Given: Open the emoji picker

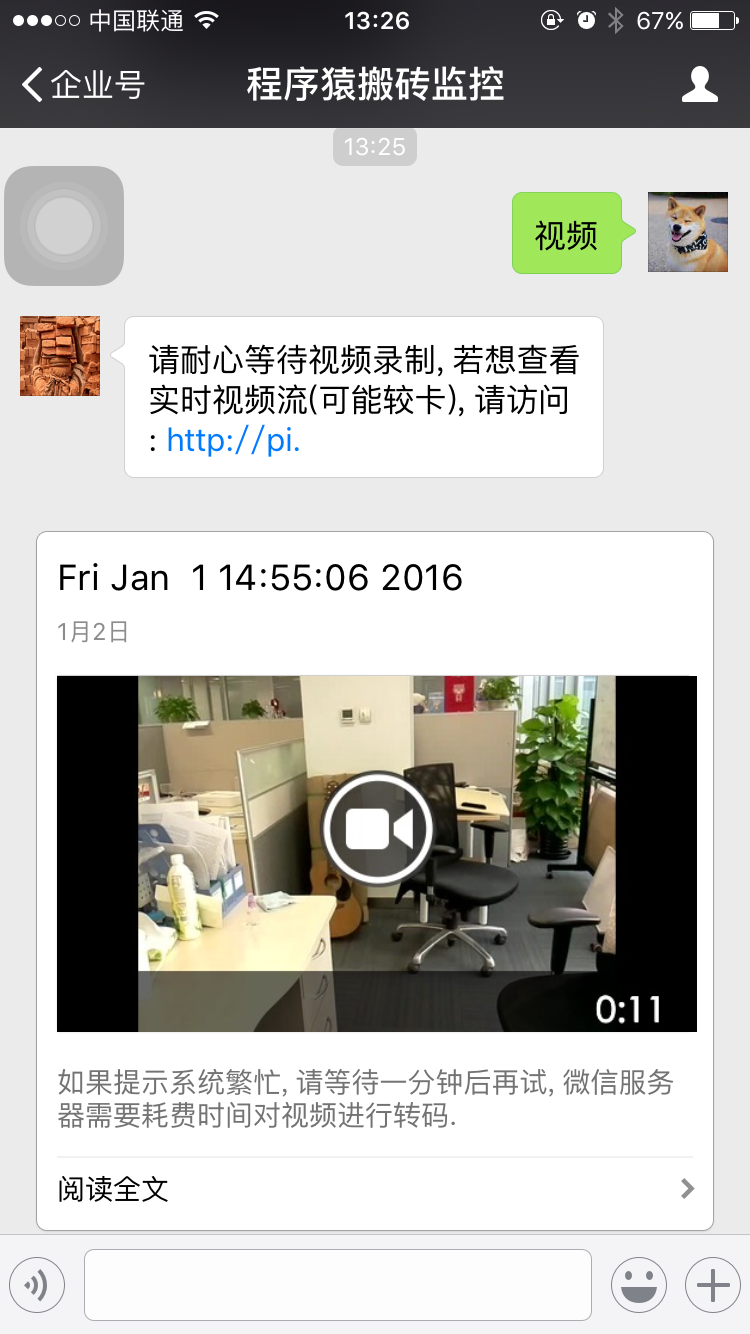Looking at the screenshot, I should point(639,1284).
